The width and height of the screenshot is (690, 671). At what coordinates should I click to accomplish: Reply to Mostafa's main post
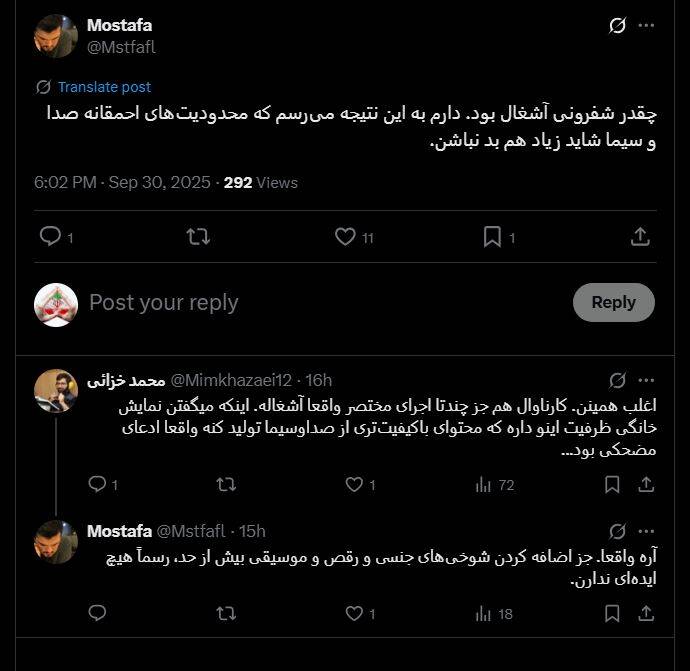pos(49,237)
